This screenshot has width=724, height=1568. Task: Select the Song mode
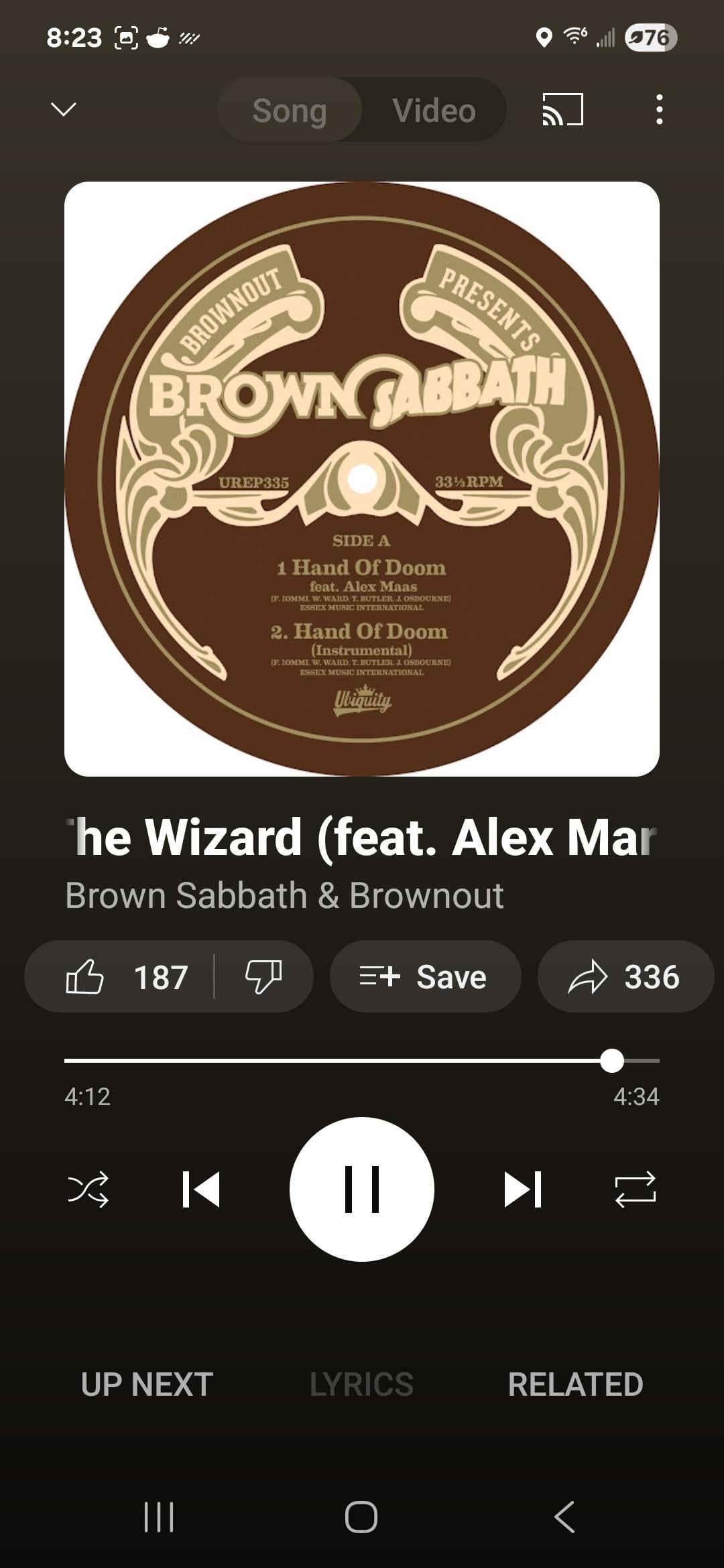290,111
